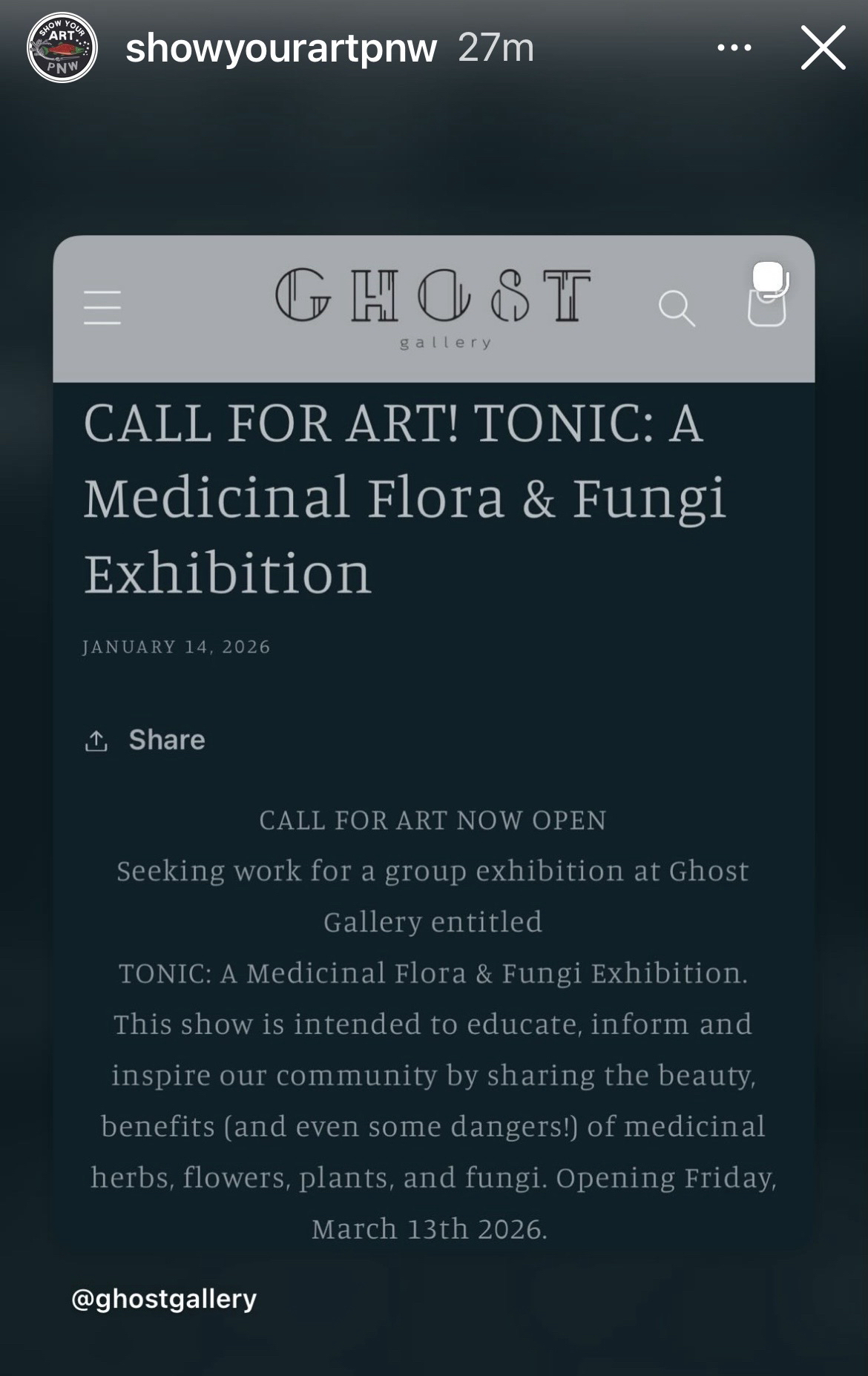The height and width of the screenshot is (1376, 868).
Task: Open the story's three-dot options menu
Action: click(x=734, y=48)
